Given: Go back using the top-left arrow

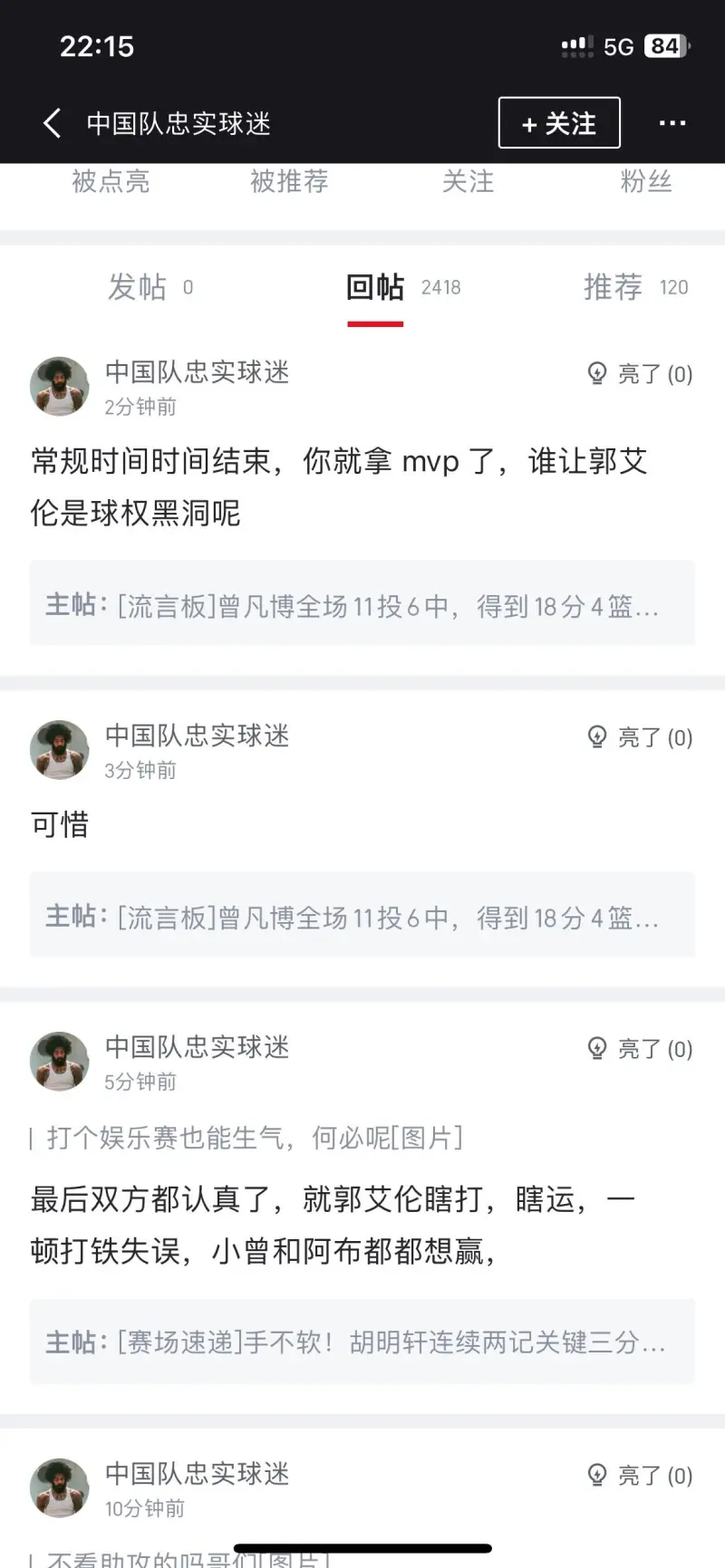Looking at the screenshot, I should [x=53, y=123].
